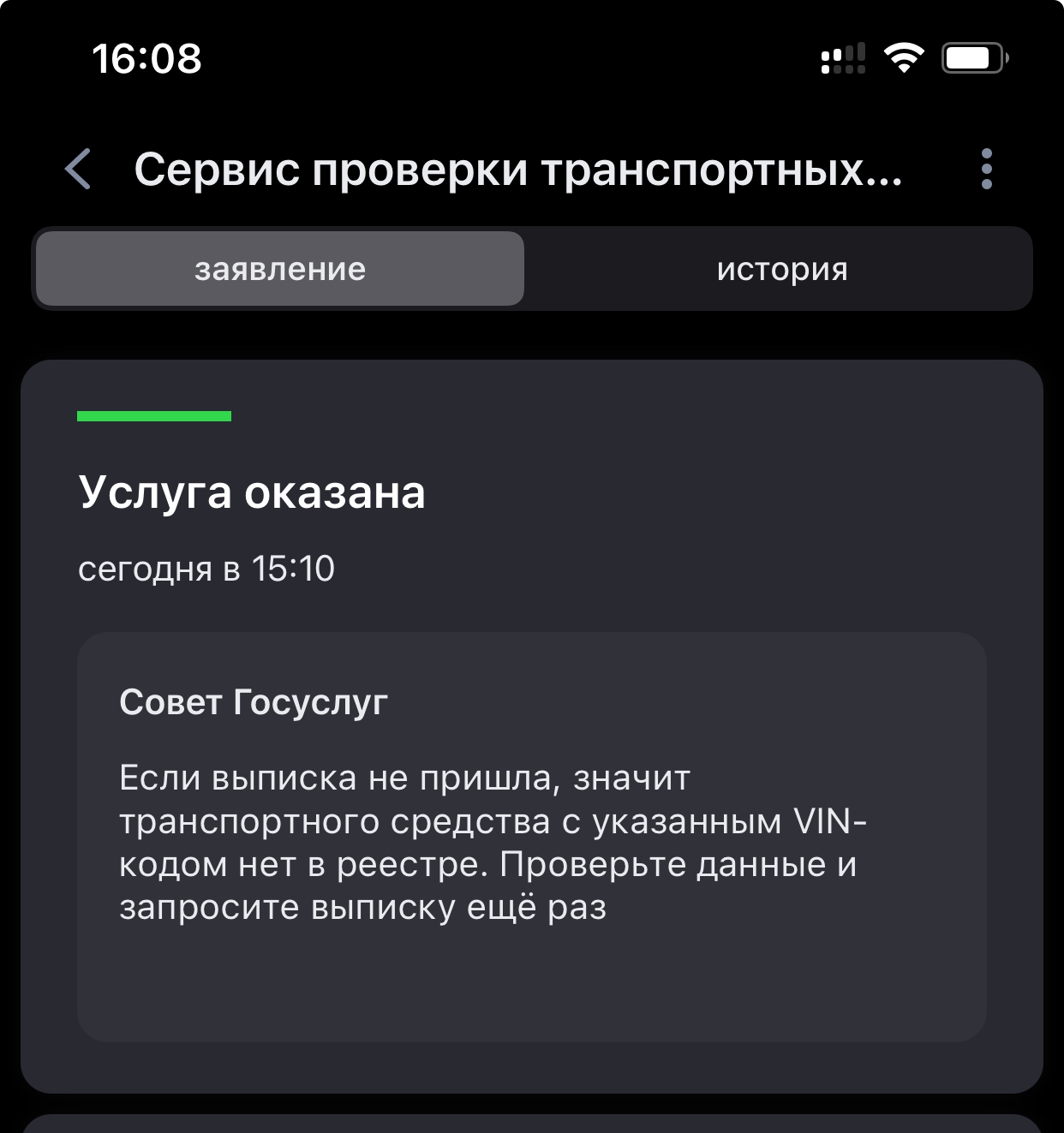
Task: Go back using the header arrow
Action: coord(78,169)
